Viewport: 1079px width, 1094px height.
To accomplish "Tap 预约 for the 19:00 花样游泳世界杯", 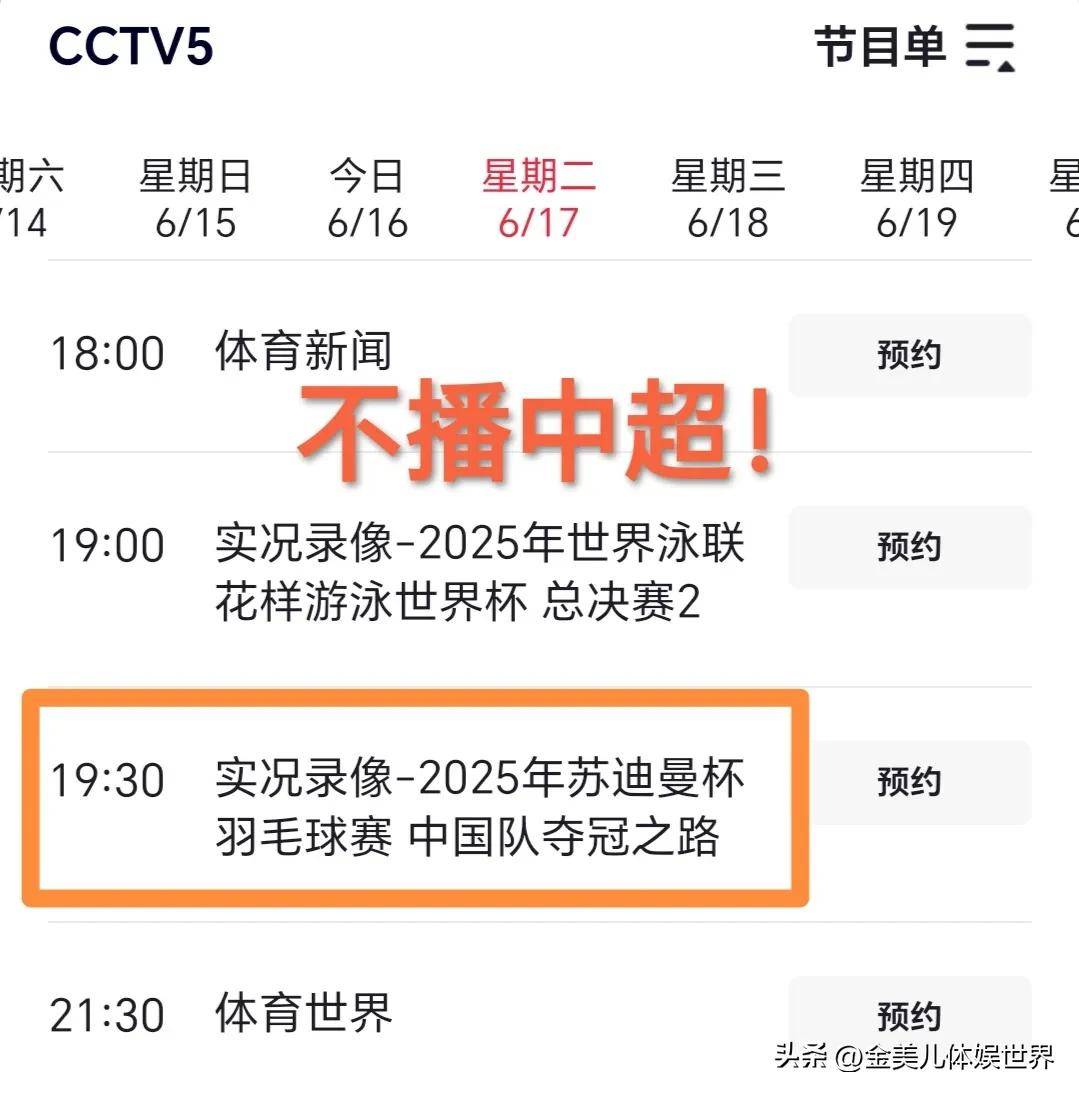I will (x=909, y=547).
